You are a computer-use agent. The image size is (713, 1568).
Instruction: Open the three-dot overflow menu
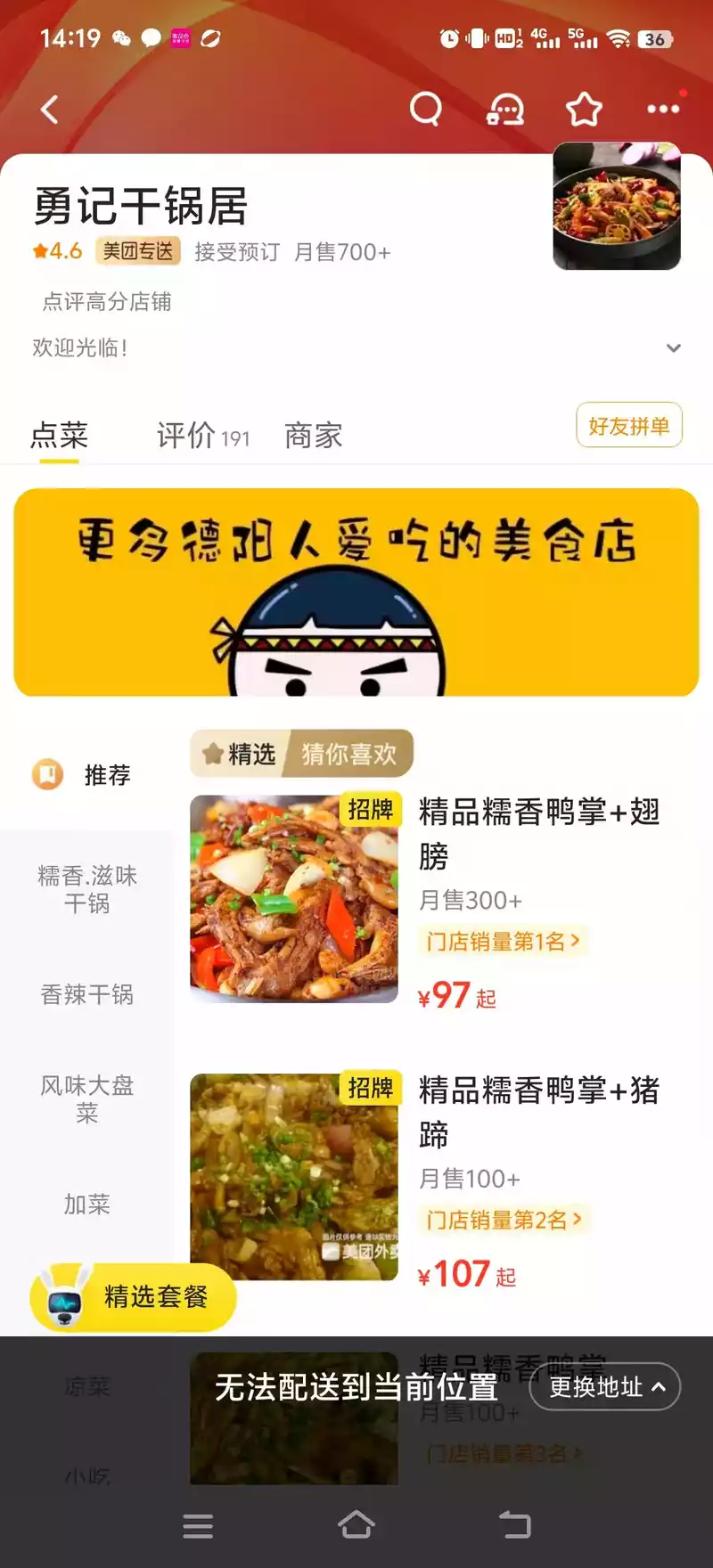click(662, 109)
